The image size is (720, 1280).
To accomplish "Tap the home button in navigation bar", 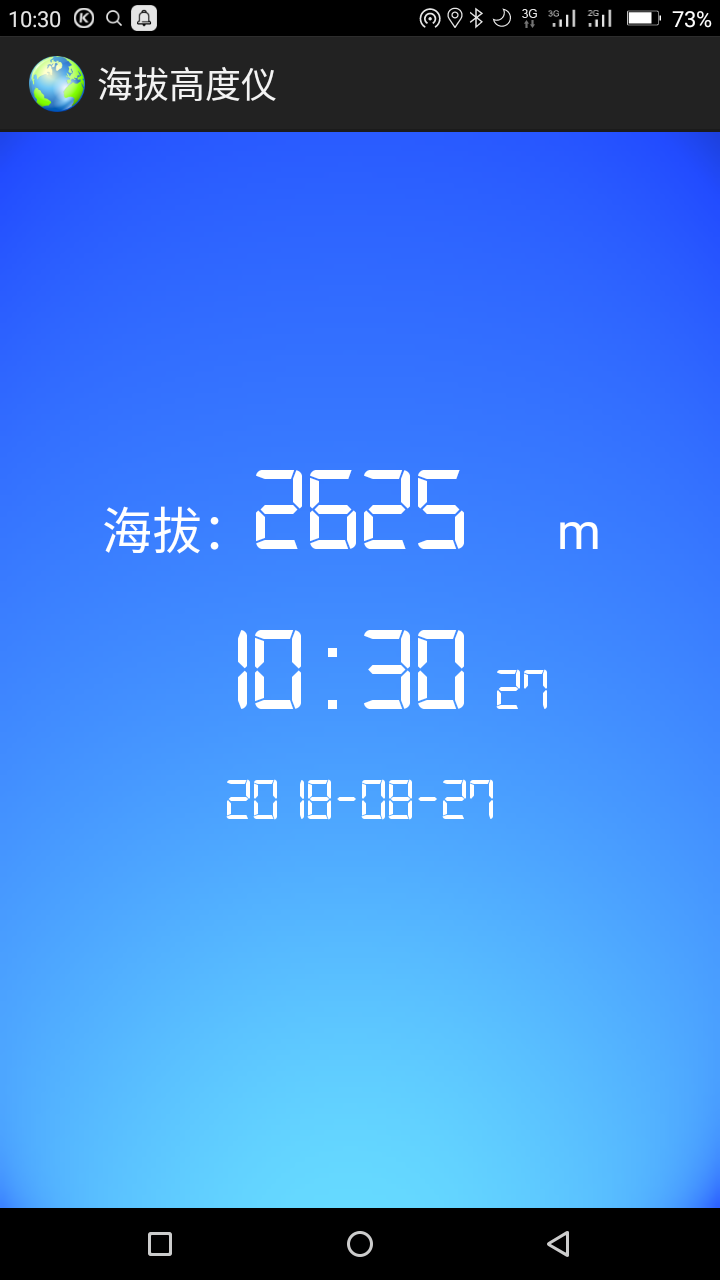I will (360, 1244).
